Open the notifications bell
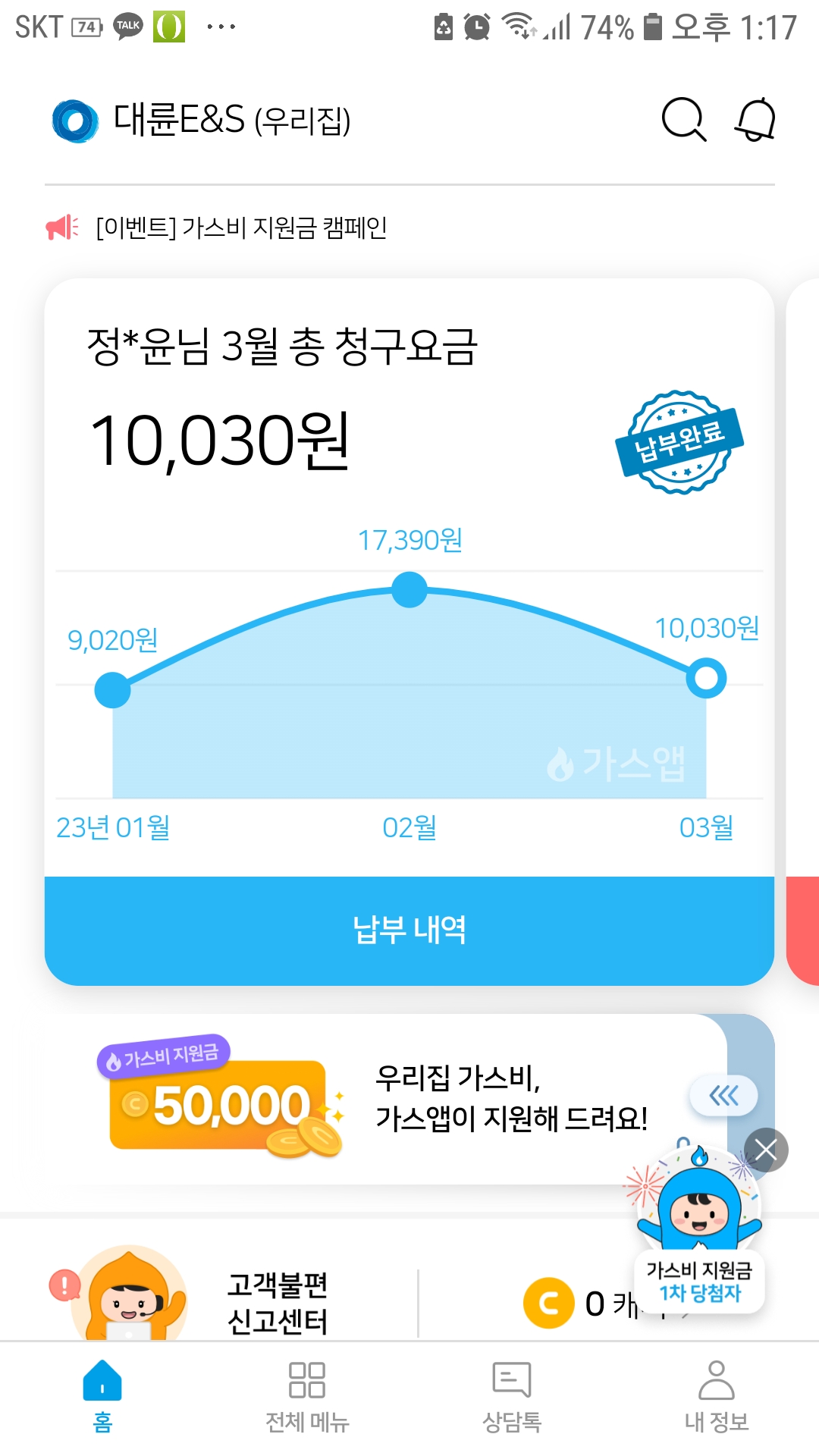 tap(755, 120)
